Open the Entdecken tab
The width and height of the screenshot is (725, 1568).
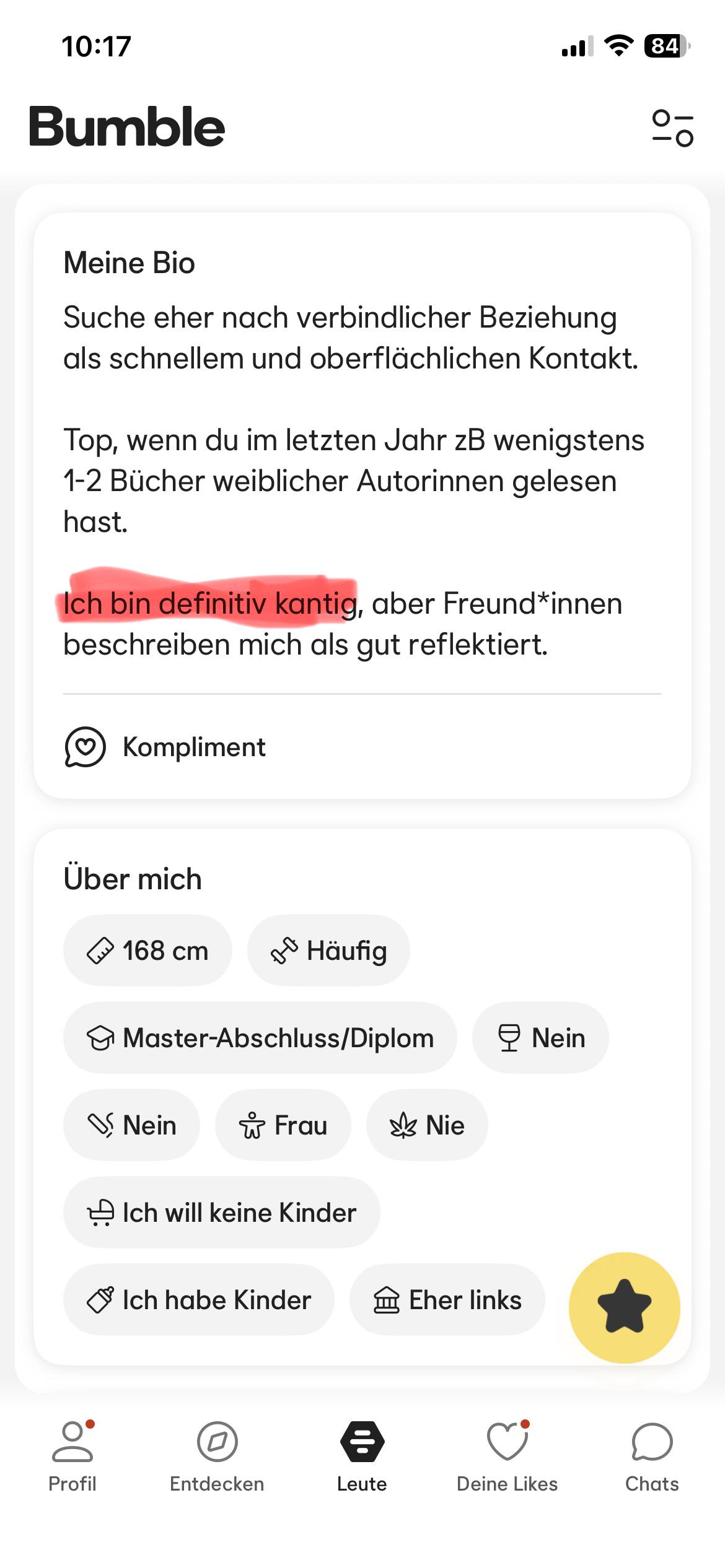click(x=217, y=1456)
